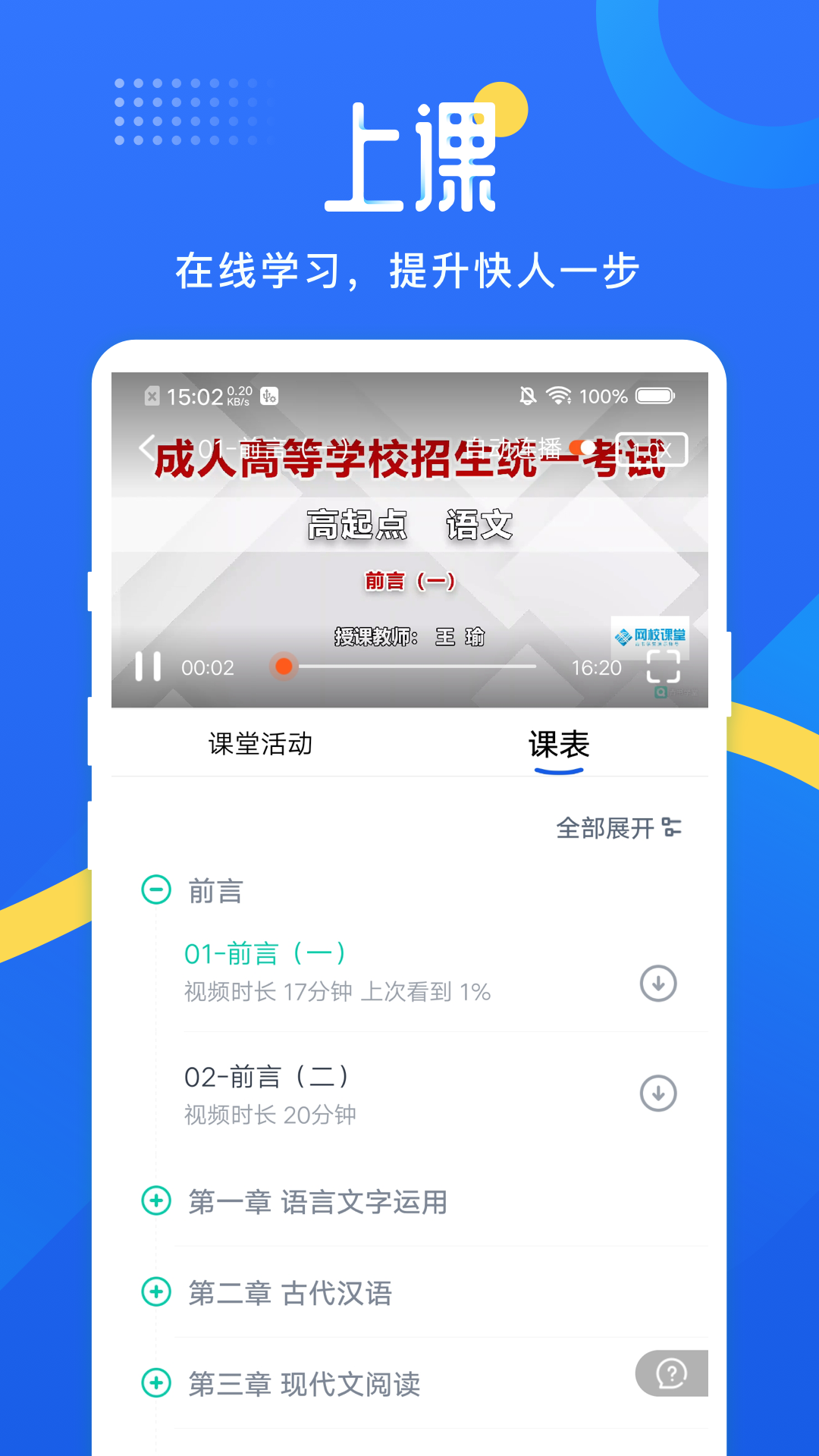819x1456 pixels.
Task: Collapse the 前言 section
Action: [155, 891]
